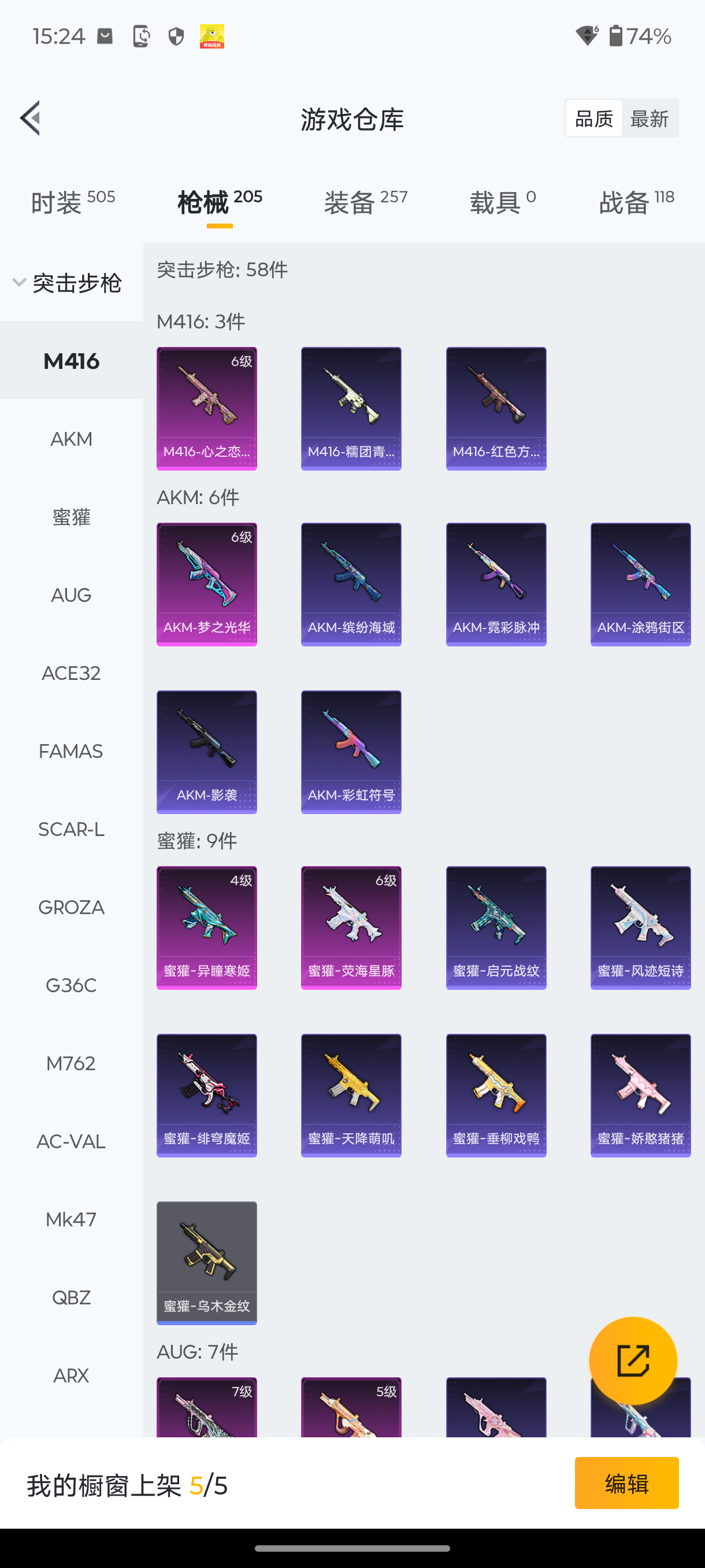
Task: Go back from 游戏仓库
Action: pyautogui.click(x=31, y=118)
